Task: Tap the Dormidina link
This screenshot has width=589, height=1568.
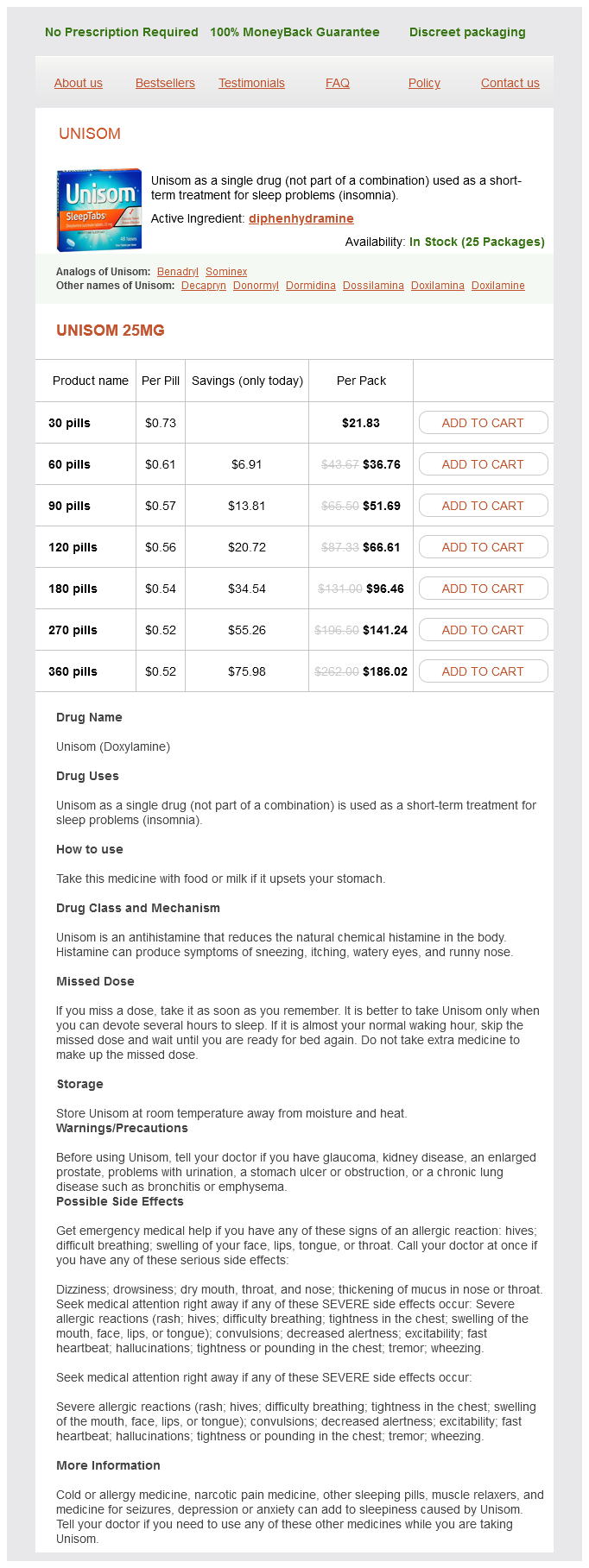Action: point(311,286)
